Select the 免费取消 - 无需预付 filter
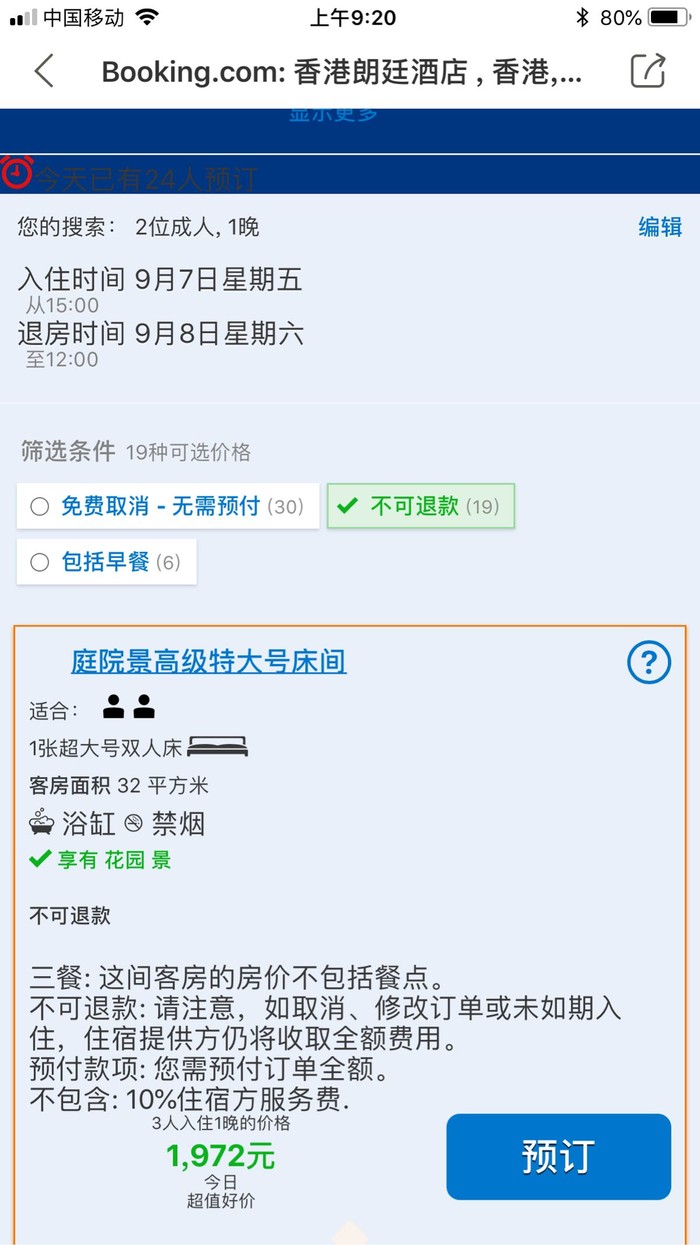The height and width of the screenshot is (1245, 700). 168,506
